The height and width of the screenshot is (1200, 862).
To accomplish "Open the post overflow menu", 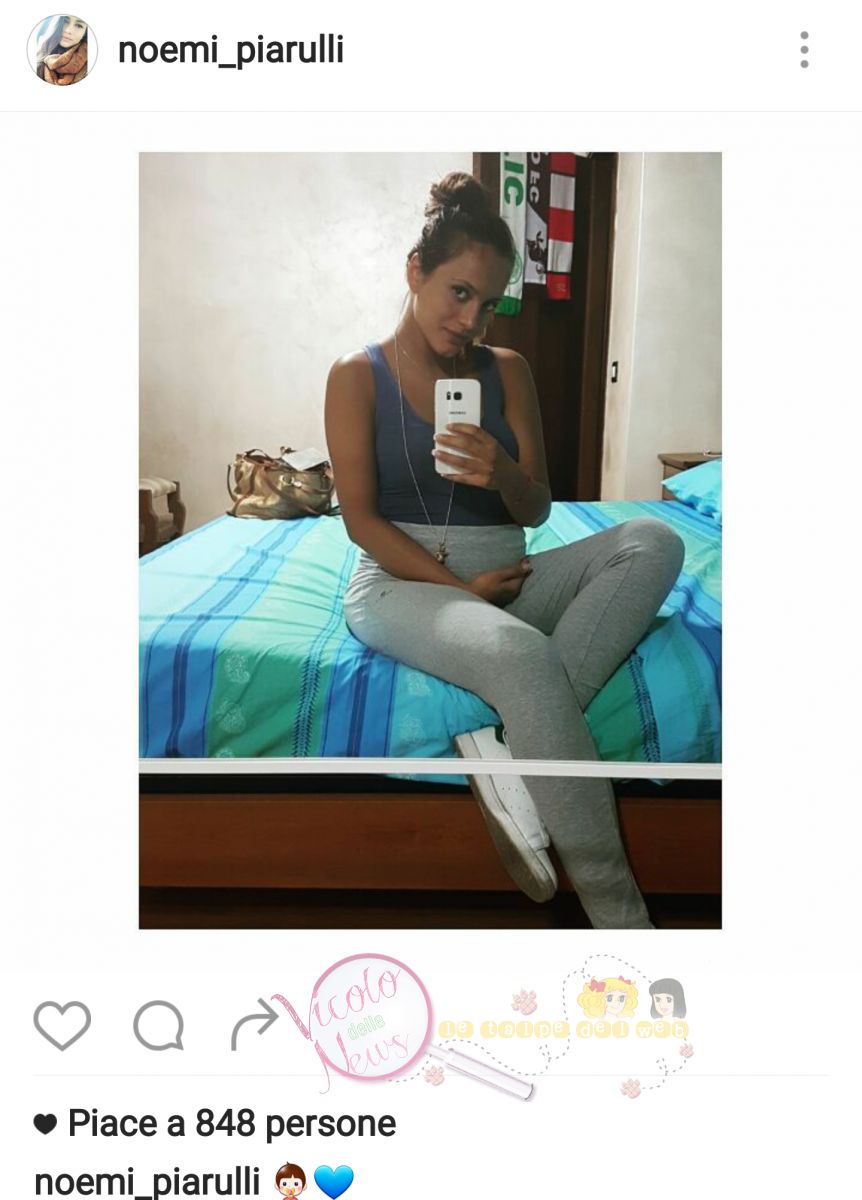I will point(804,49).
